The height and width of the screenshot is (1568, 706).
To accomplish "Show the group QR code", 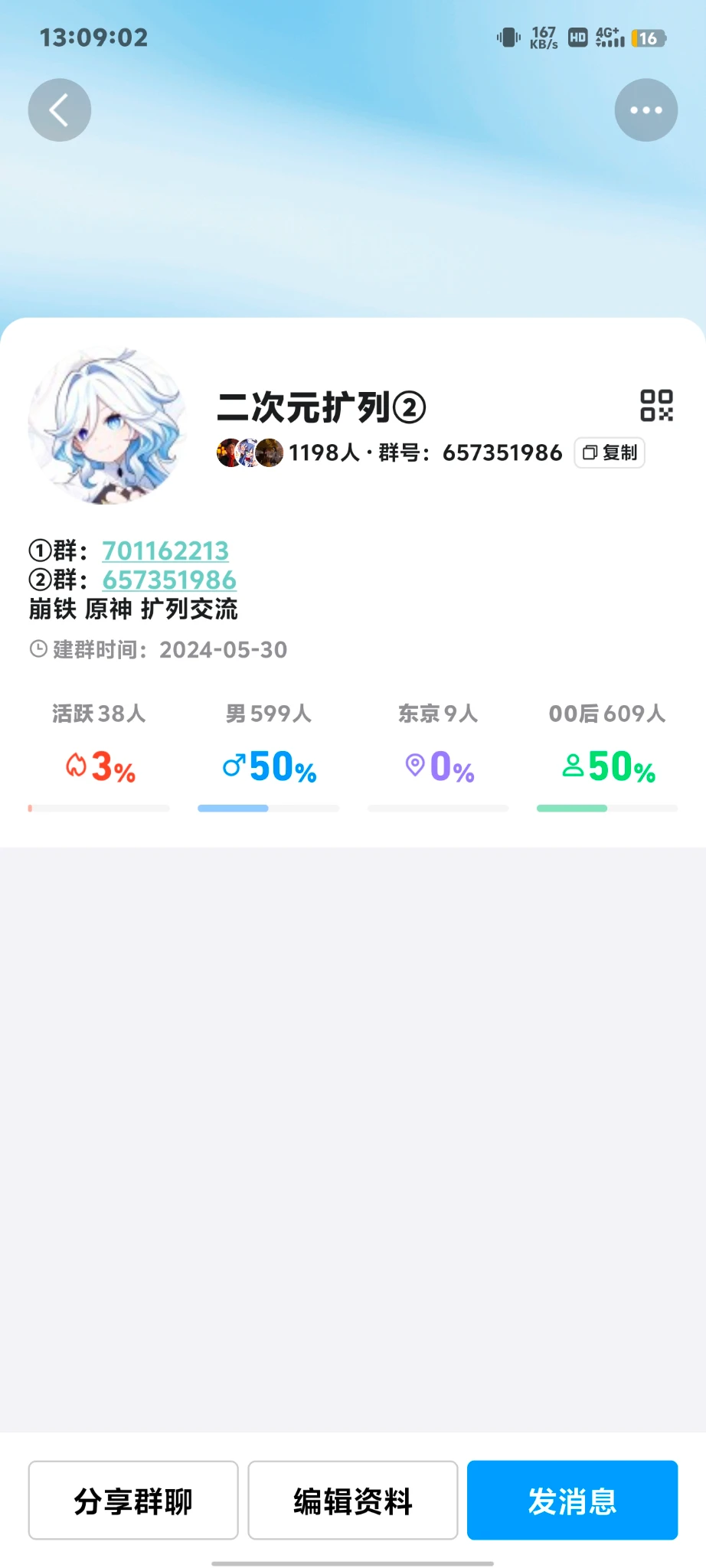I will point(656,406).
